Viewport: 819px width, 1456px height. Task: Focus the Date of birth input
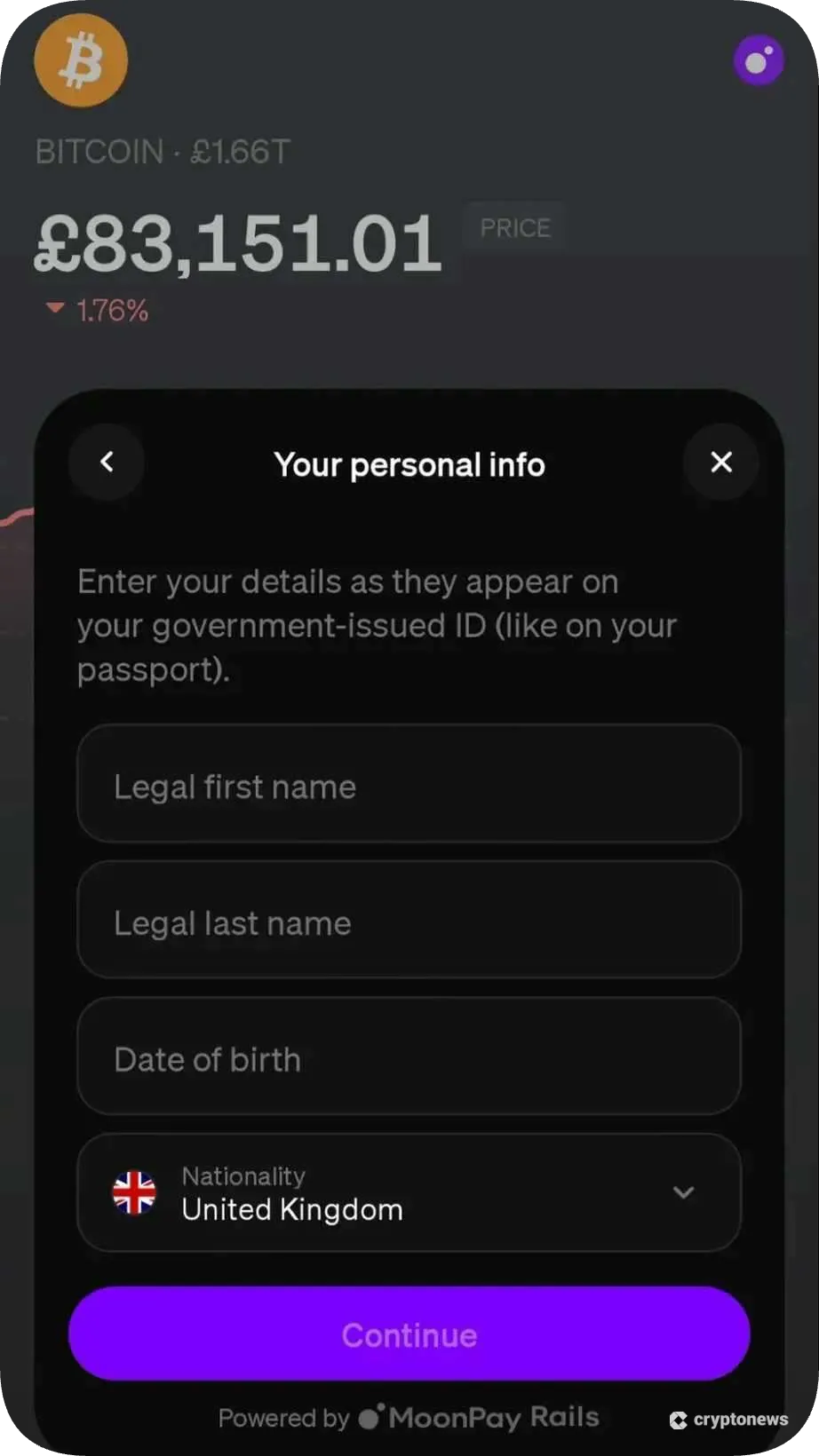click(x=409, y=1056)
